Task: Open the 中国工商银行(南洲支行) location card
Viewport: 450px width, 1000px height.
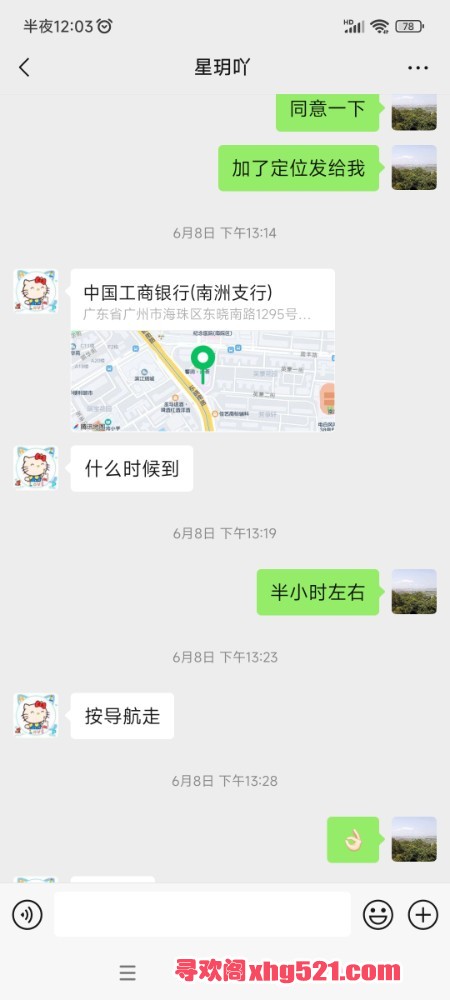Action: click(x=203, y=350)
